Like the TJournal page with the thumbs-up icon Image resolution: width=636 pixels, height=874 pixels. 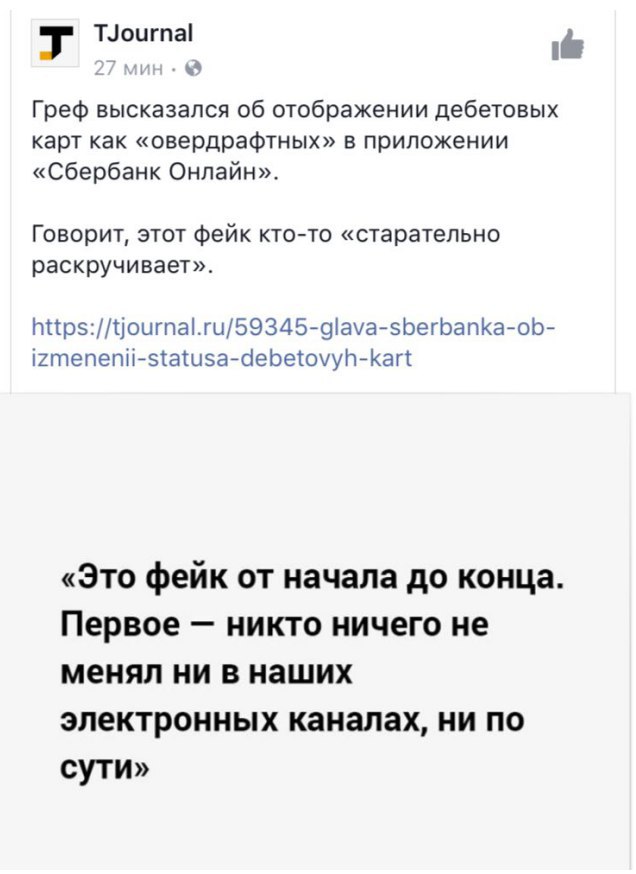567,45
